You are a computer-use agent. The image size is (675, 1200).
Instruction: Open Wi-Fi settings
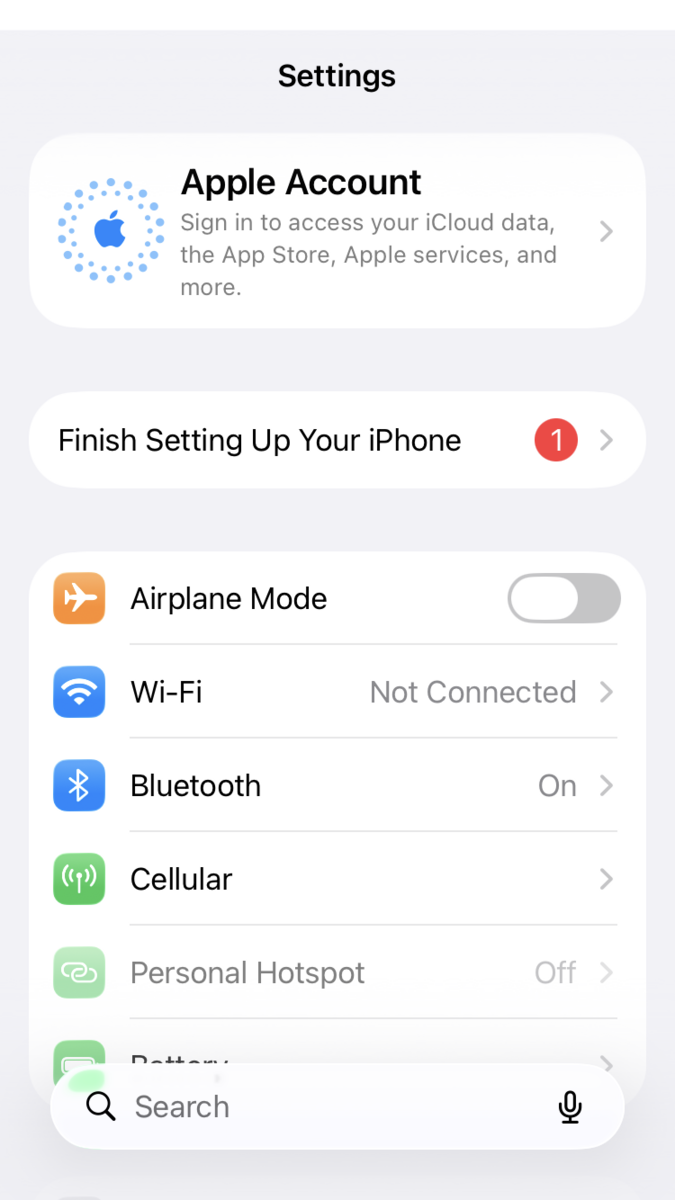click(x=337, y=692)
